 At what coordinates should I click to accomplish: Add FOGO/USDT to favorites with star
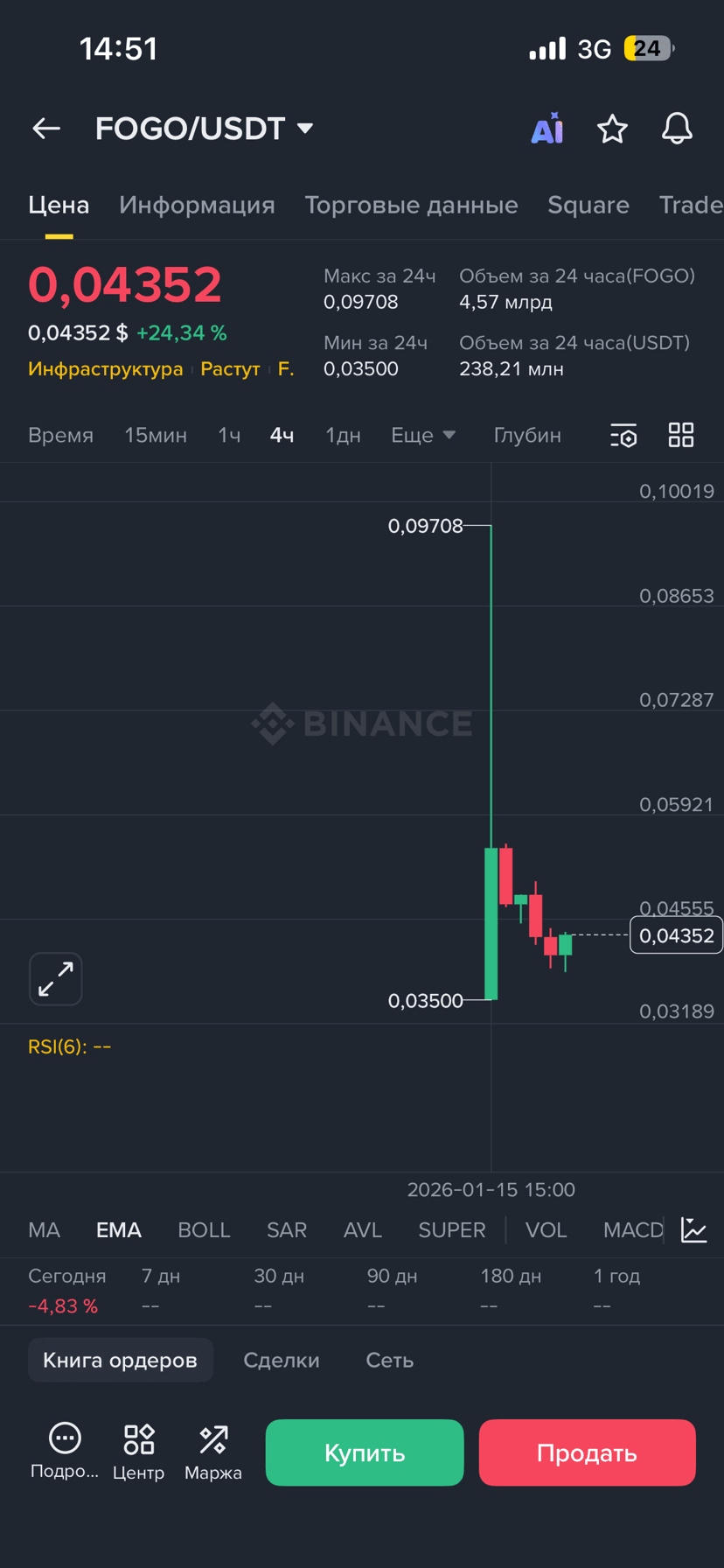click(x=612, y=129)
